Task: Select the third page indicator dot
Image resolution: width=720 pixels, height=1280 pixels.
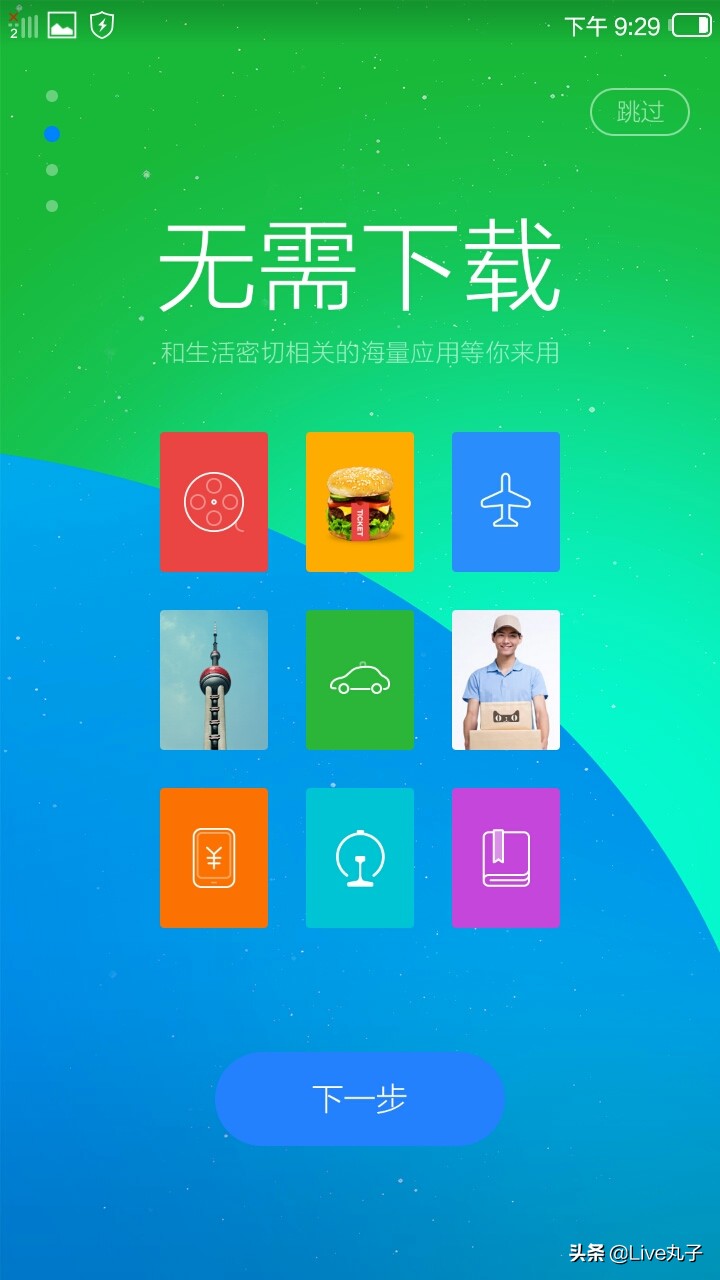Action: pyautogui.click(x=50, y=170)
